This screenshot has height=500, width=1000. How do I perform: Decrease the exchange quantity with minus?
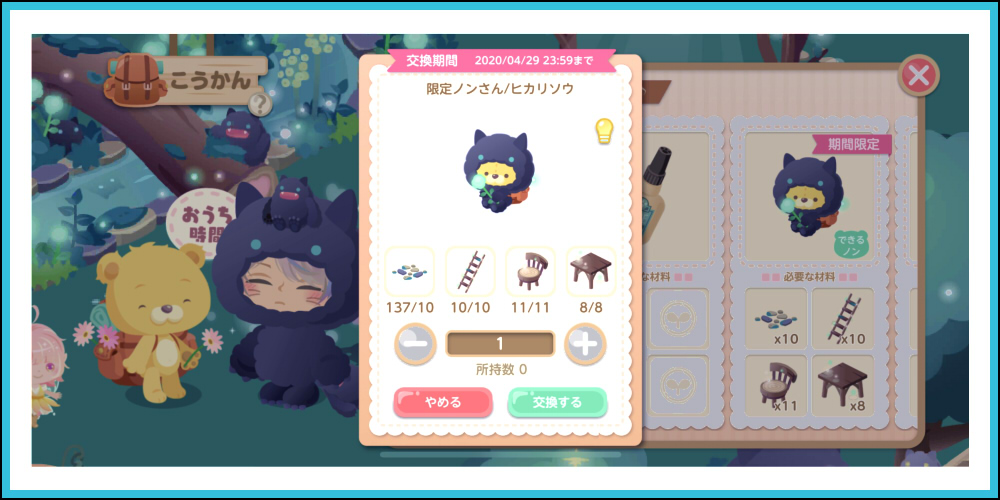pos(414,345)
